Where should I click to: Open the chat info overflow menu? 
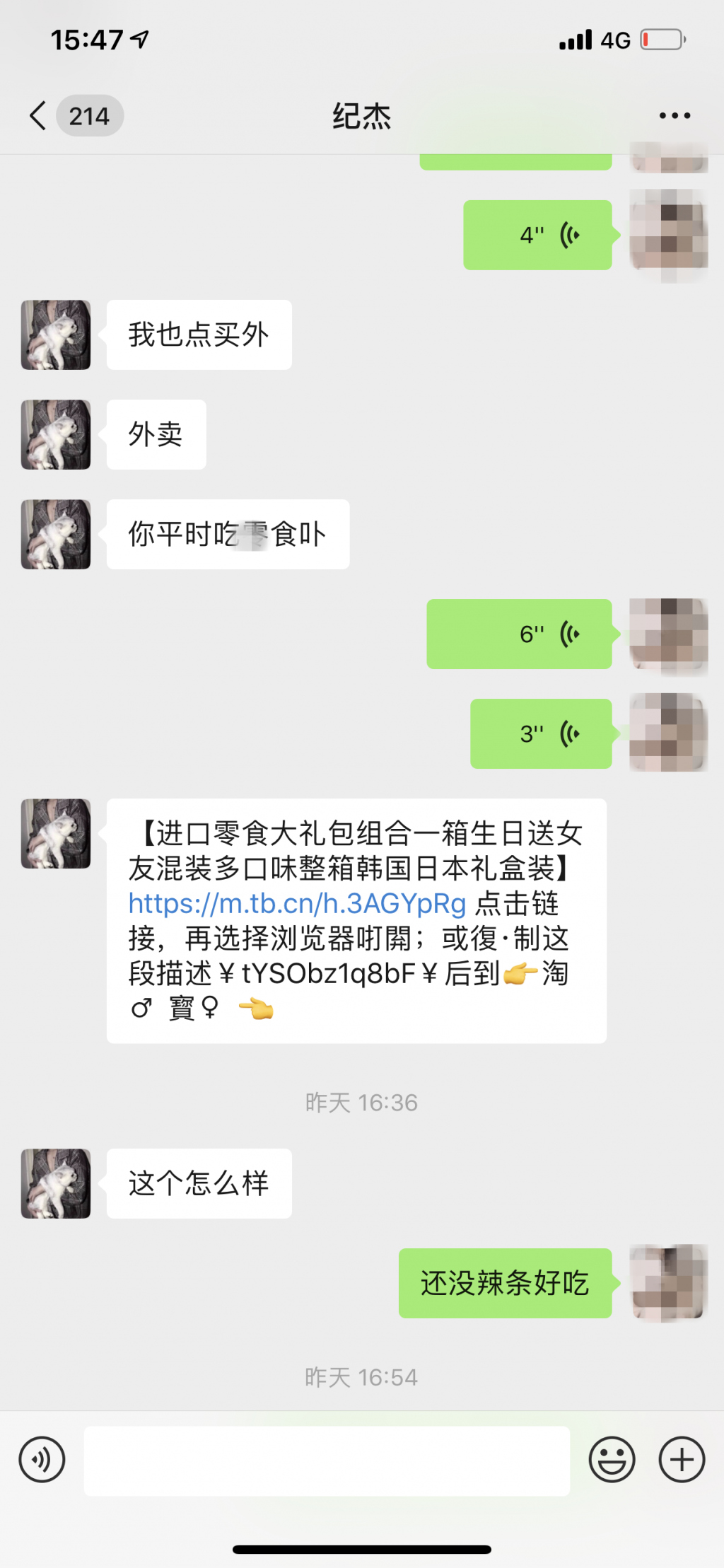674,115
